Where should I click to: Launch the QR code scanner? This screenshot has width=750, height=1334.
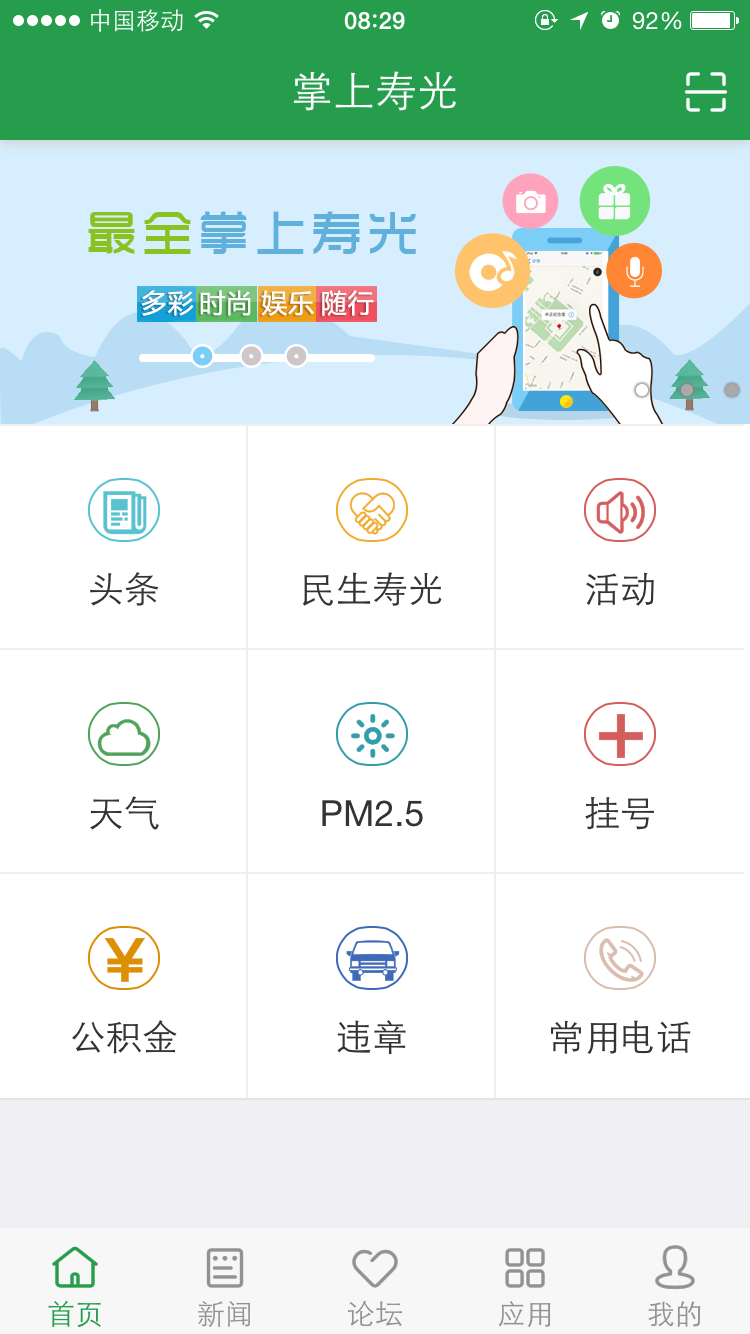(706, 92)
